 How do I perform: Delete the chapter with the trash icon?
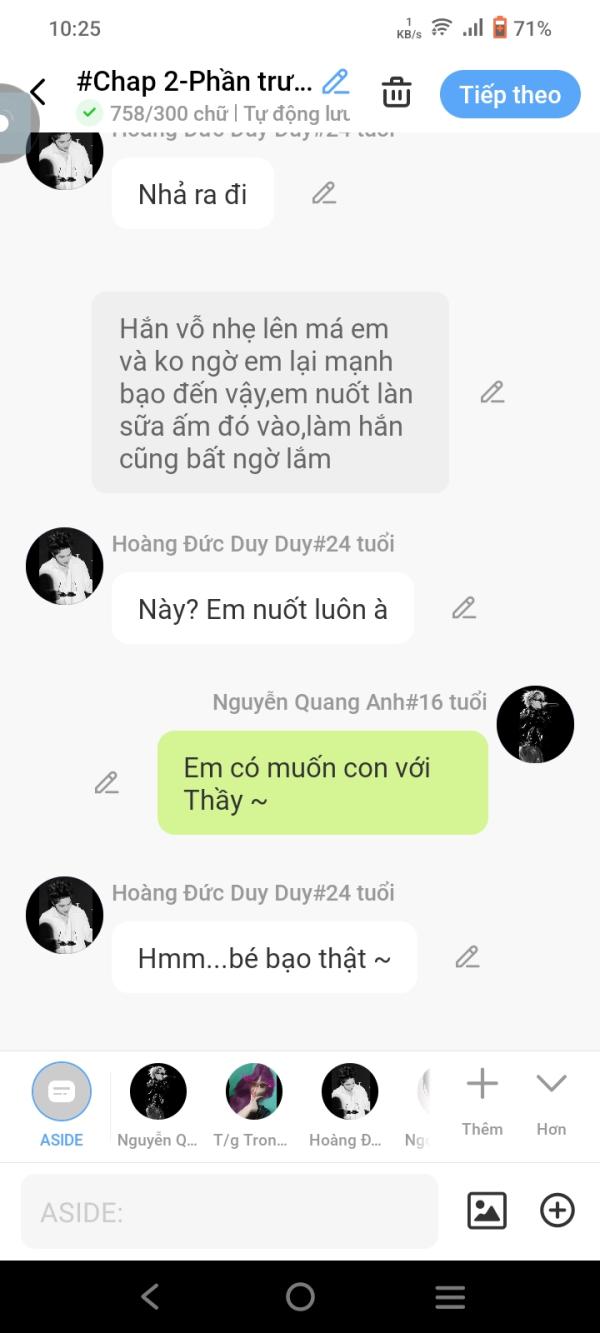coord(397,93)
